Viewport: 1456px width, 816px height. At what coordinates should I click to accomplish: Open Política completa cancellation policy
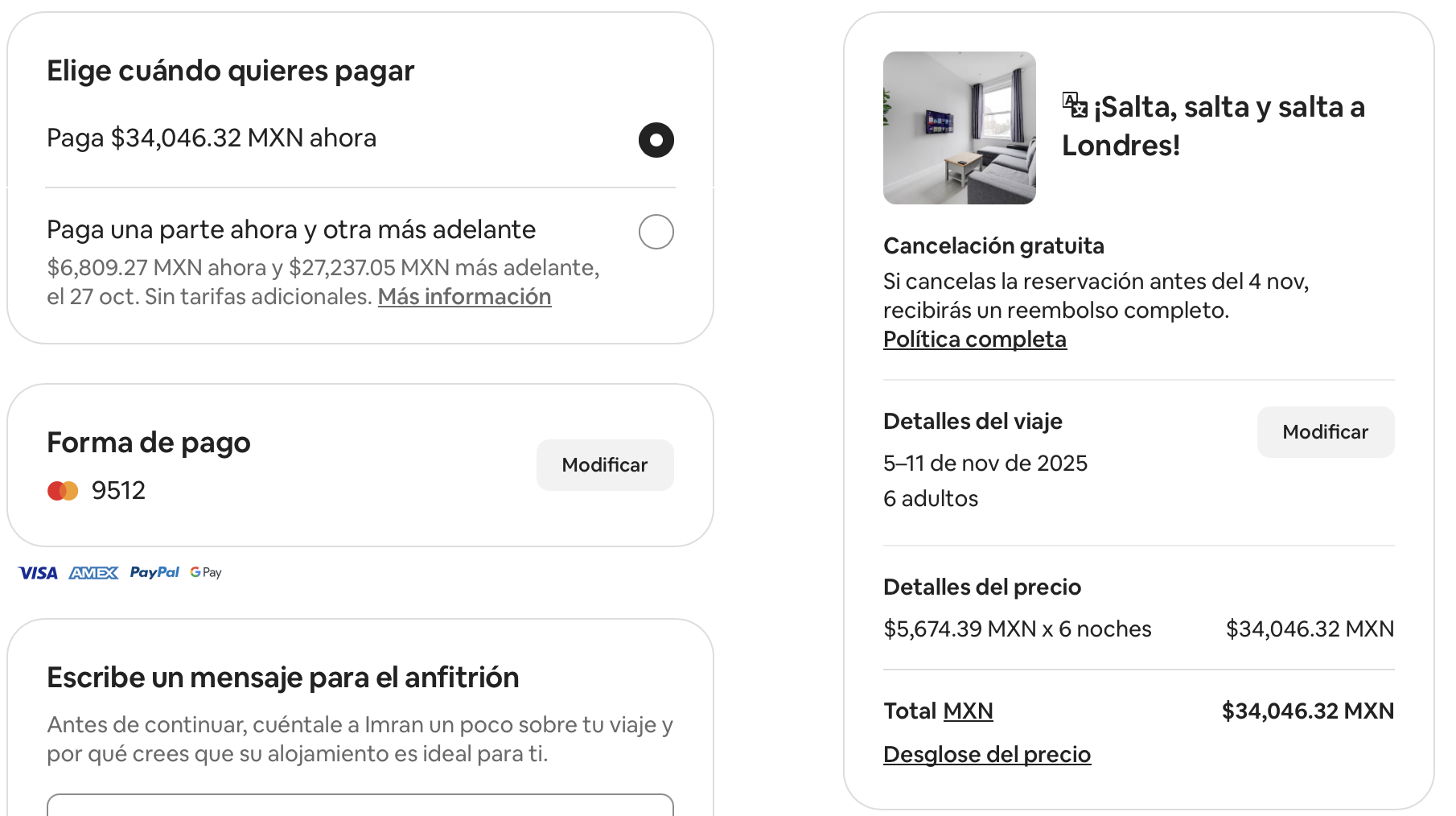click(974, 340)
